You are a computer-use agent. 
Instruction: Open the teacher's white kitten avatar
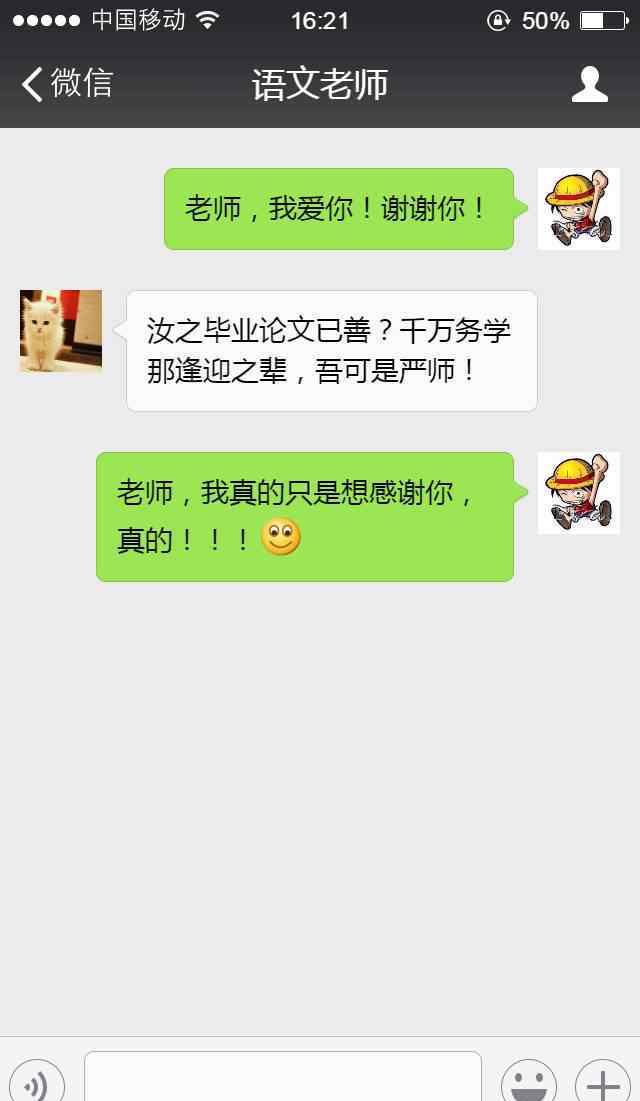click(61, 331)
